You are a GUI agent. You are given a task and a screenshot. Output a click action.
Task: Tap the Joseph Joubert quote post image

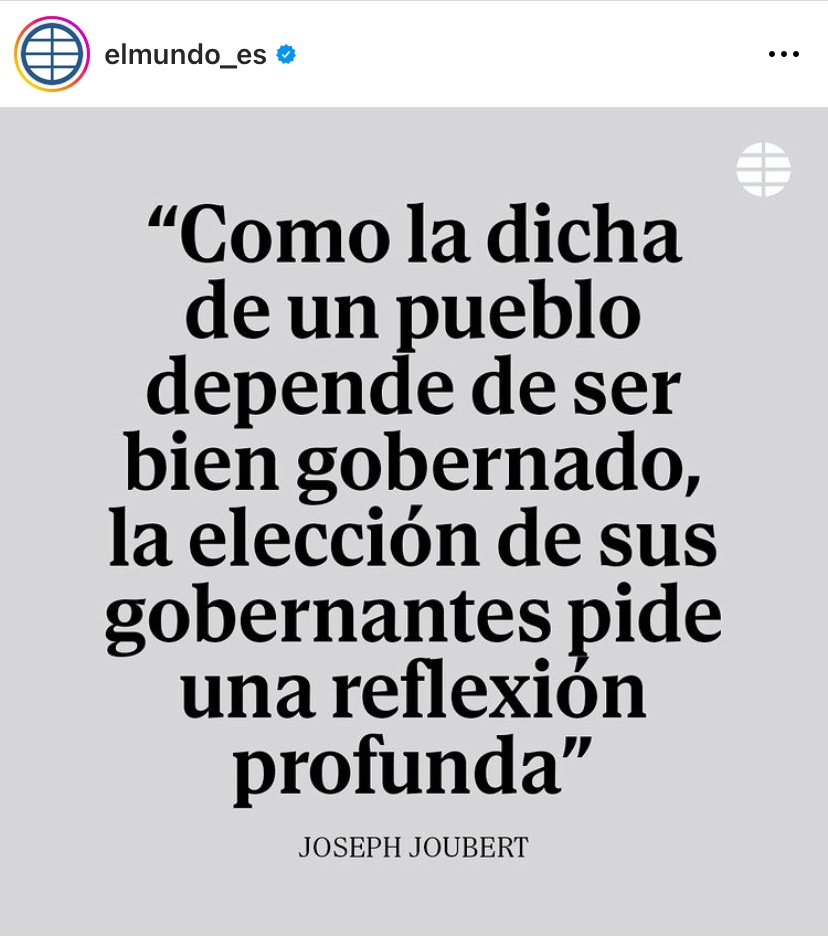414,520
